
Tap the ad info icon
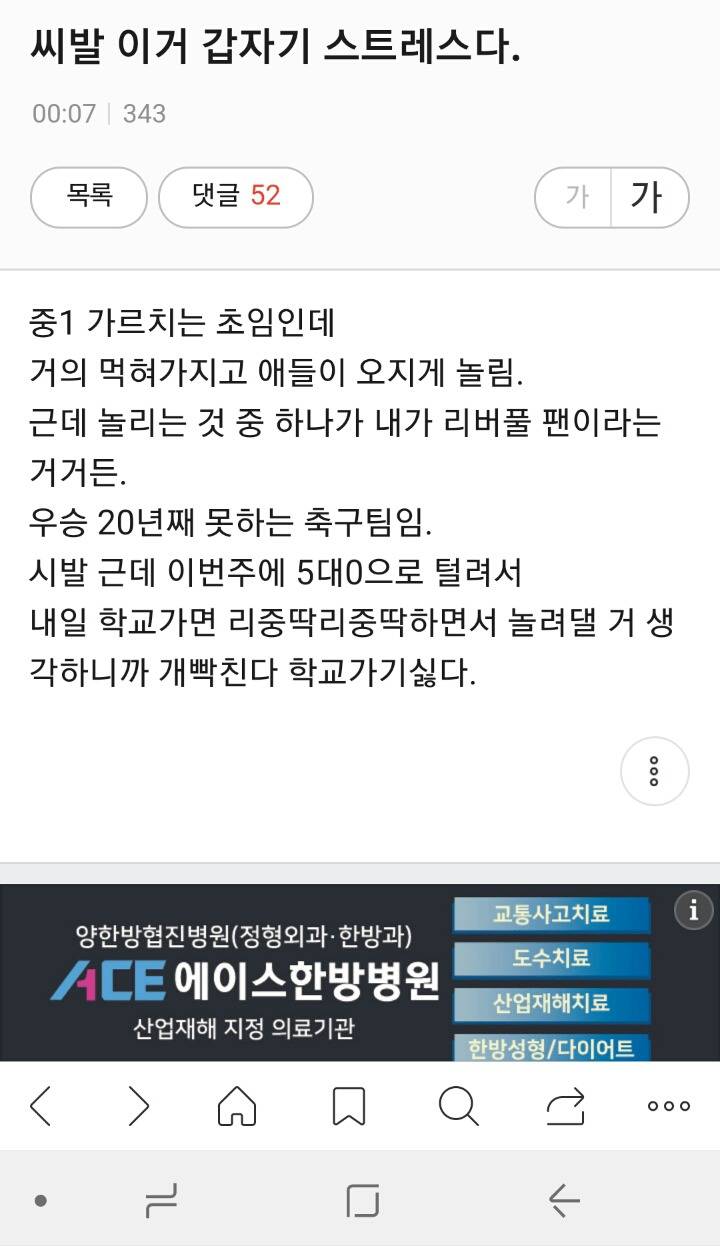(x=693, y=910)
